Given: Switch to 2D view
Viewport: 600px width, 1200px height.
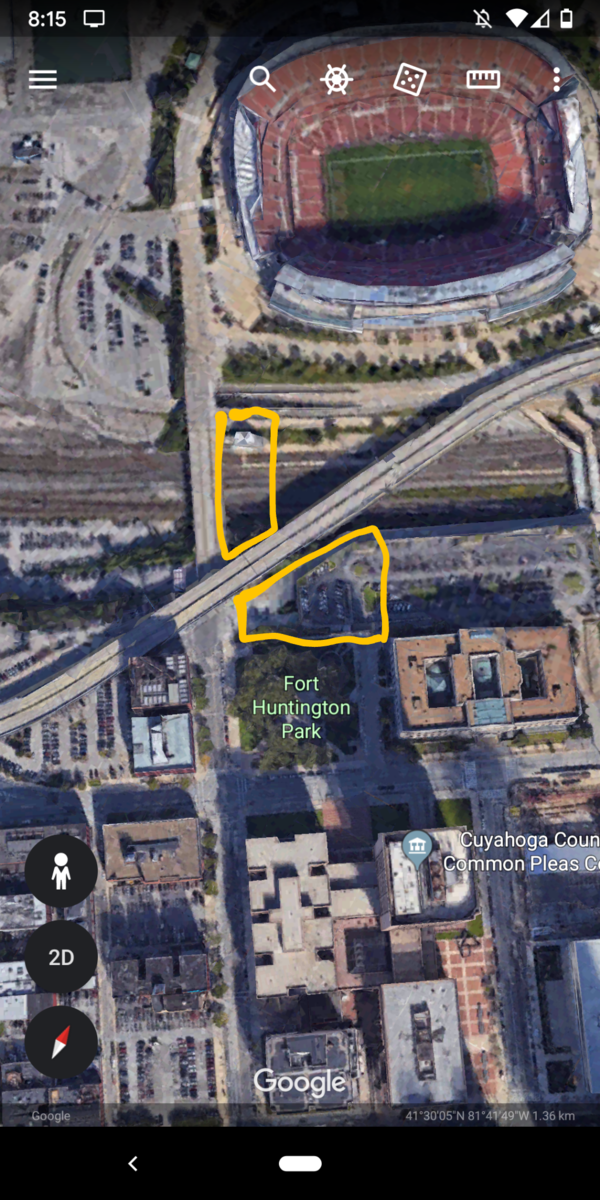Looking at the screenshot, I should point(61,957).
